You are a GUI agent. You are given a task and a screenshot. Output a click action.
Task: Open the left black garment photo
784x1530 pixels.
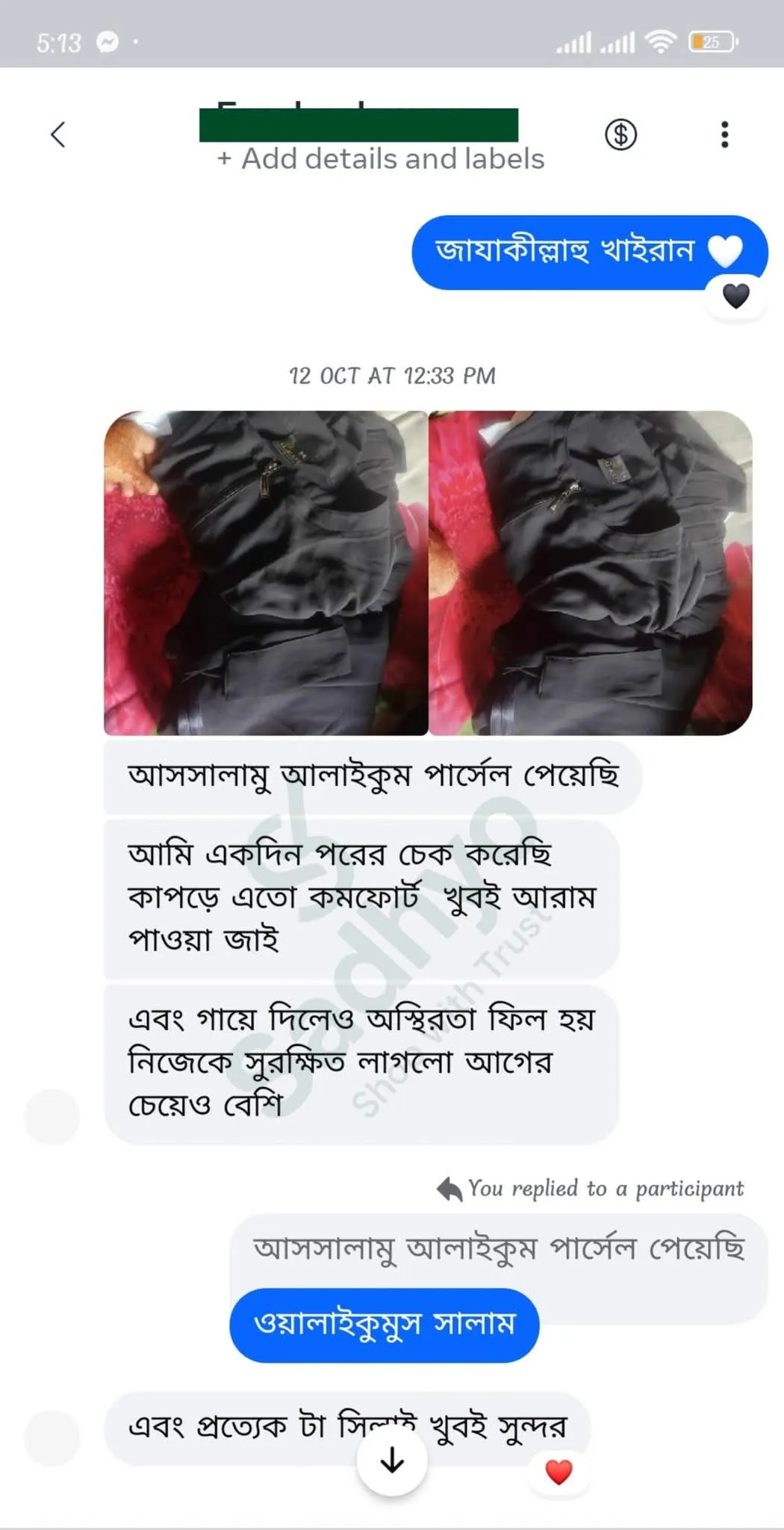[x=265, y=573]
